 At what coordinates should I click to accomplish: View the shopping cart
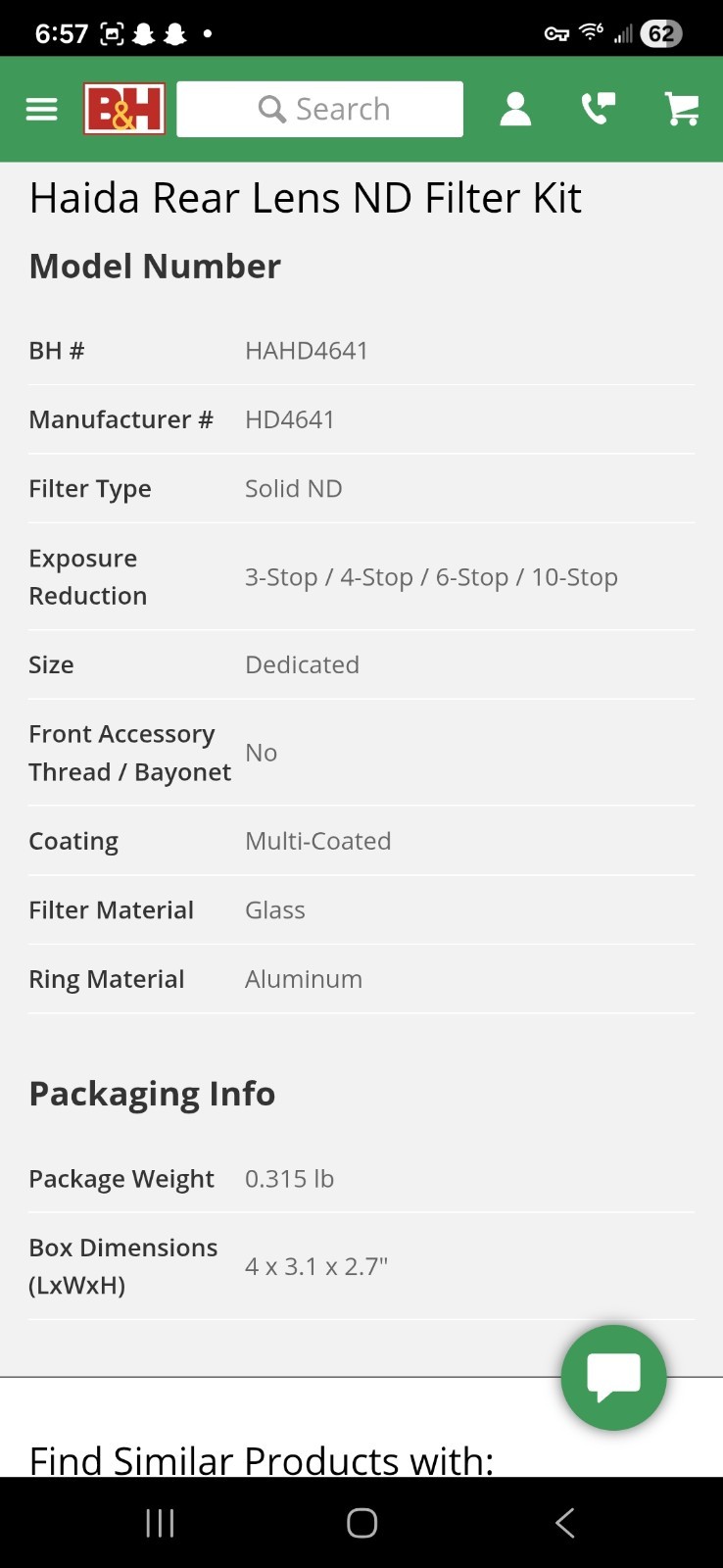click(x=682, y=109)
